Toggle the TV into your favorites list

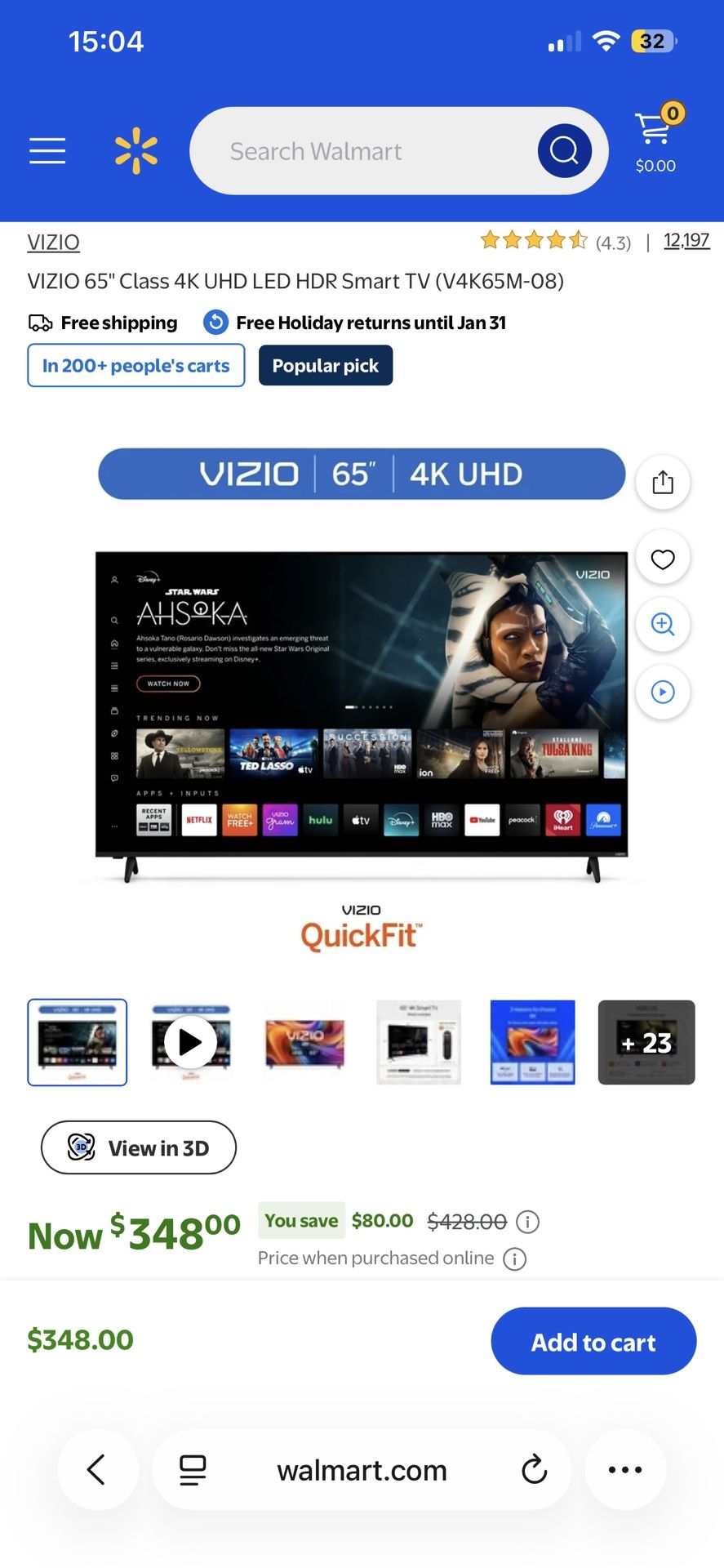(x=663, y=557)
